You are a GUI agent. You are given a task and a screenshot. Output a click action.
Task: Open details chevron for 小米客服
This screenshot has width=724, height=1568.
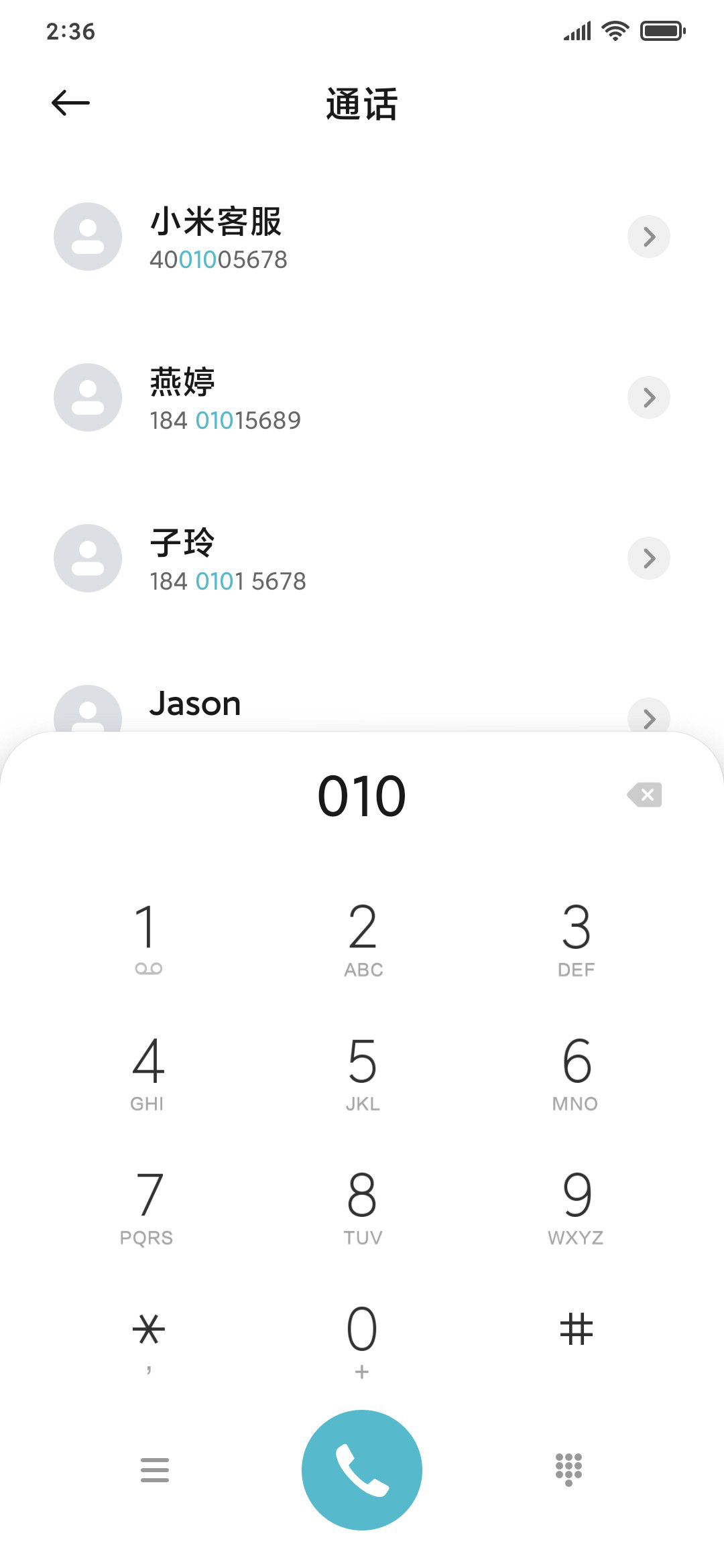[648, 237]
